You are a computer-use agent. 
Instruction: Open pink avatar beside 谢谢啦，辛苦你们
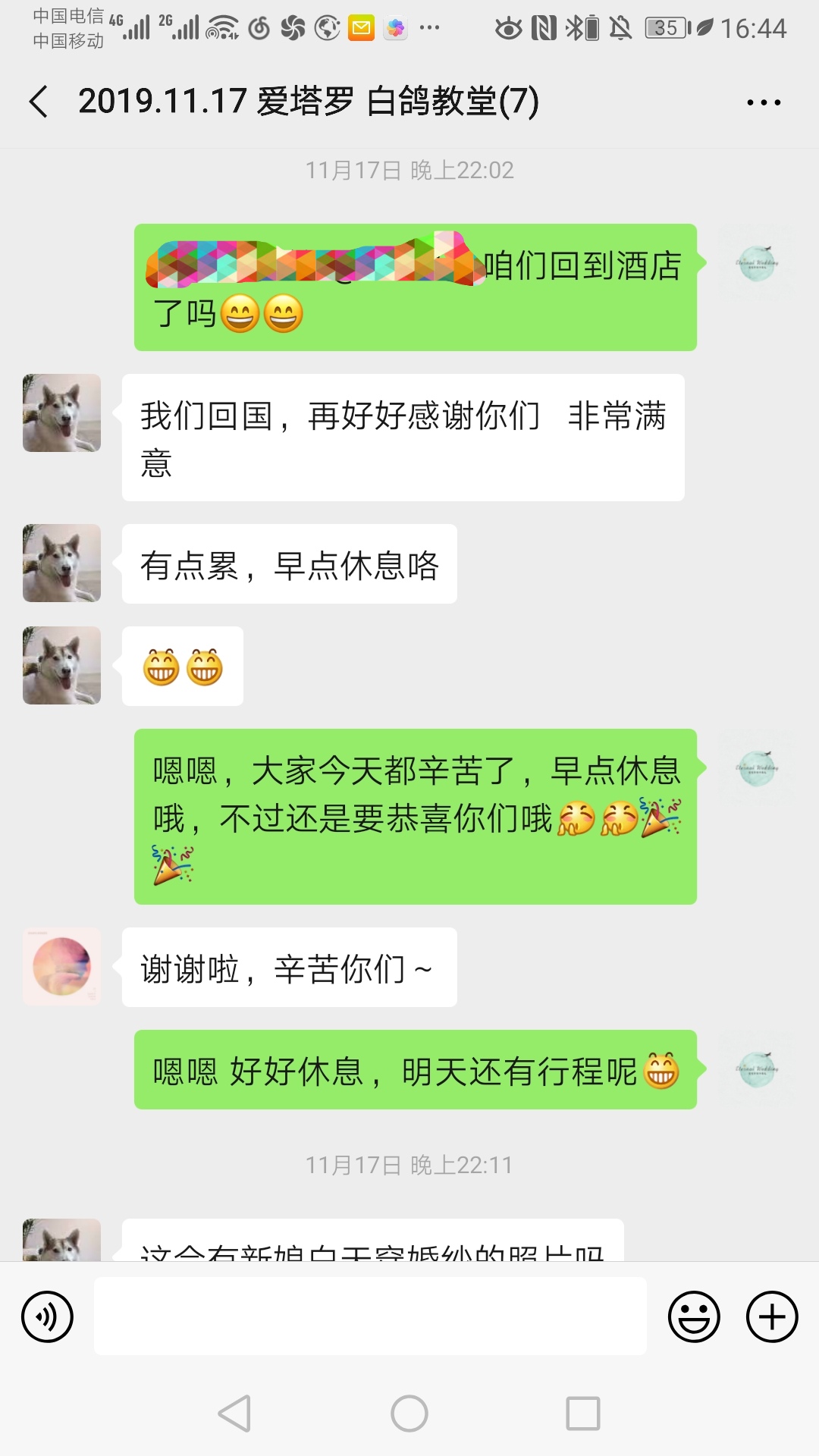61,967
